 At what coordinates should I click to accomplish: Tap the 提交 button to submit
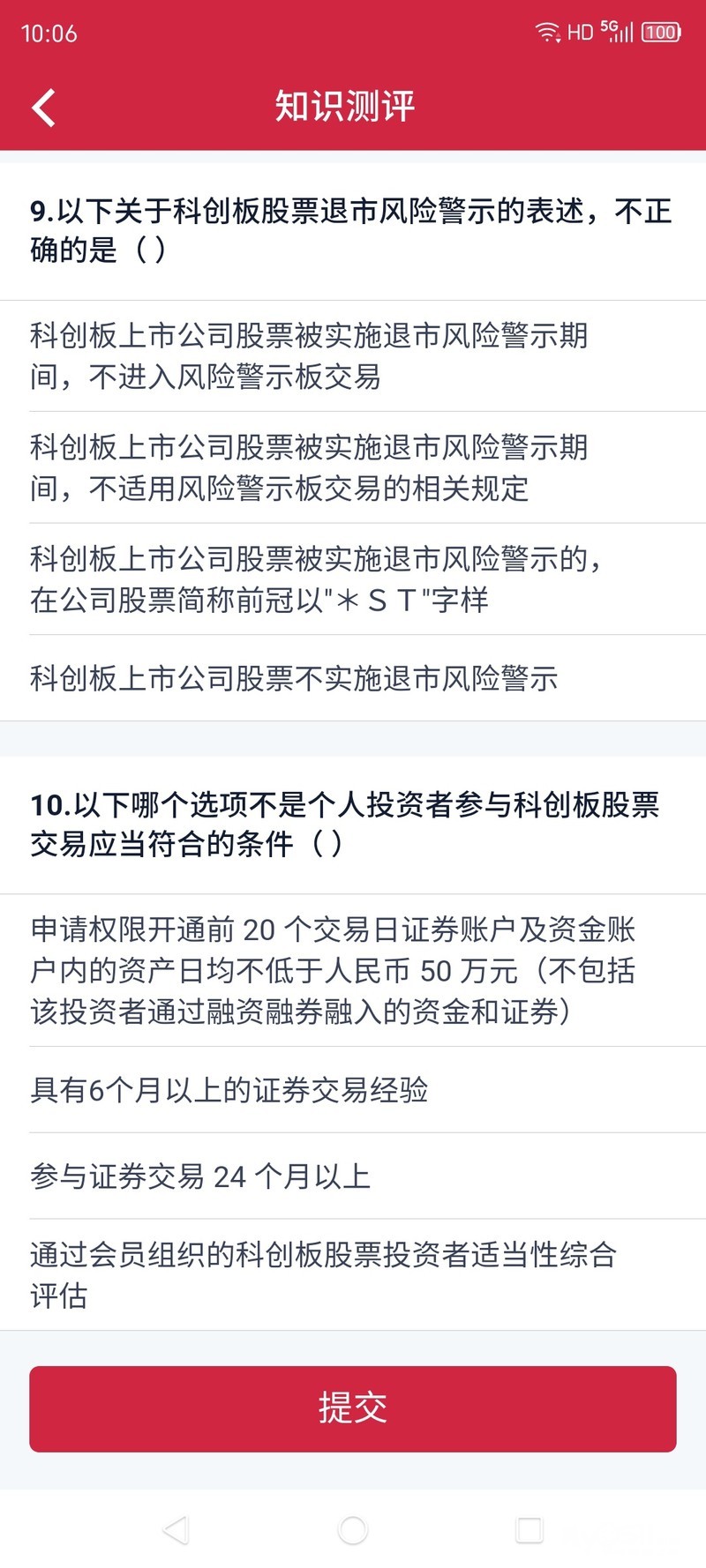point(353,1407)
